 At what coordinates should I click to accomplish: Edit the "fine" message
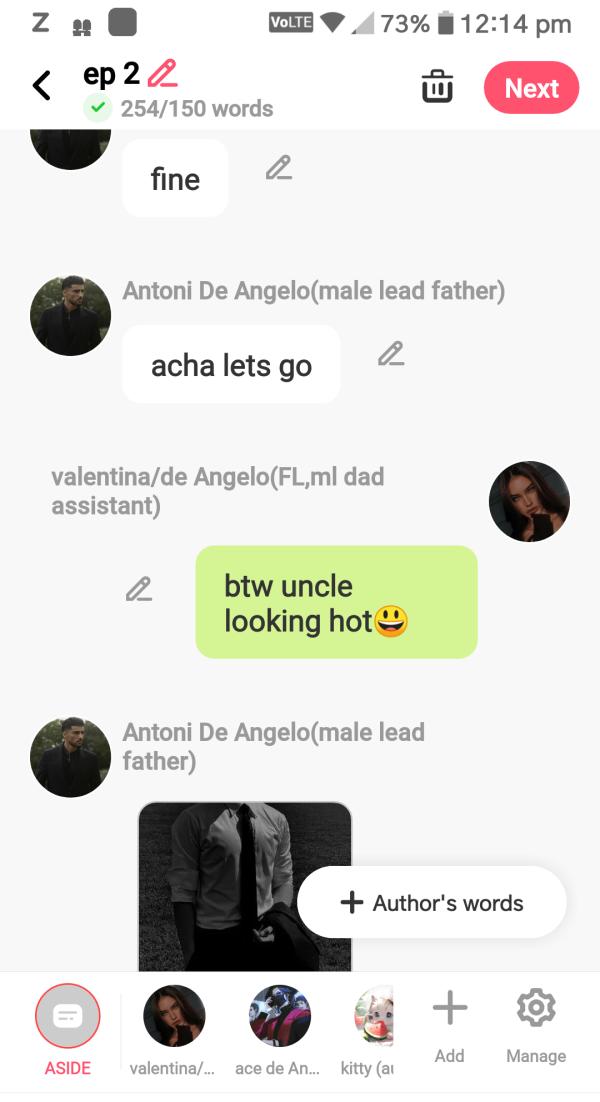point(279,168)
